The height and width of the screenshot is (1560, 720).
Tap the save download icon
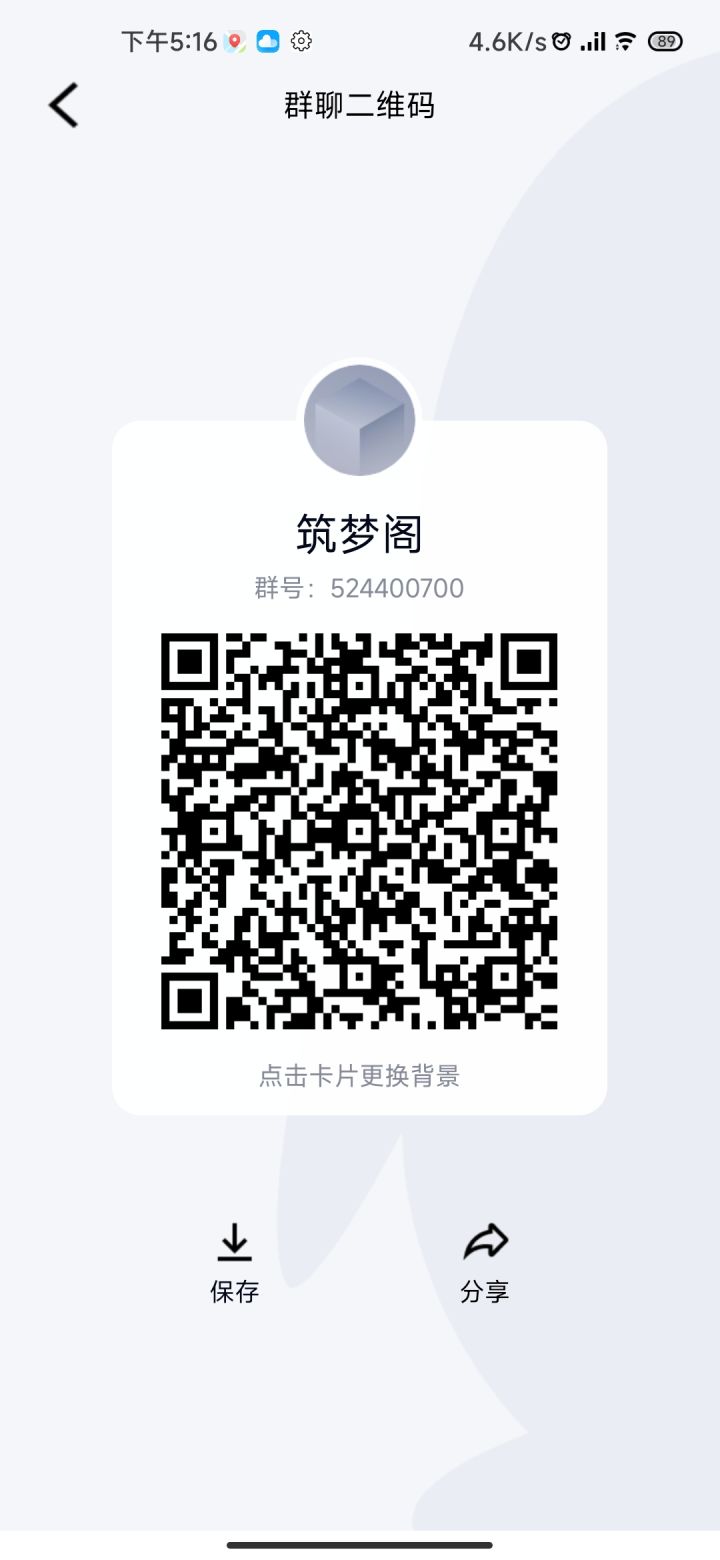pos(234,1243)
